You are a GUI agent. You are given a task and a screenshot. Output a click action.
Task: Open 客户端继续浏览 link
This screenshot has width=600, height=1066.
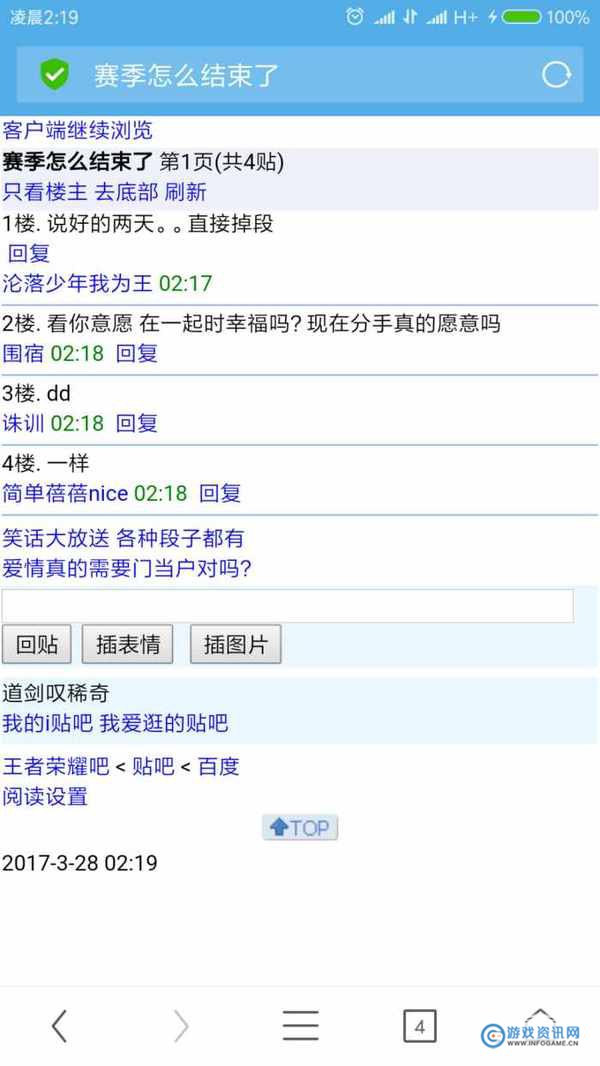click(77, 130)
